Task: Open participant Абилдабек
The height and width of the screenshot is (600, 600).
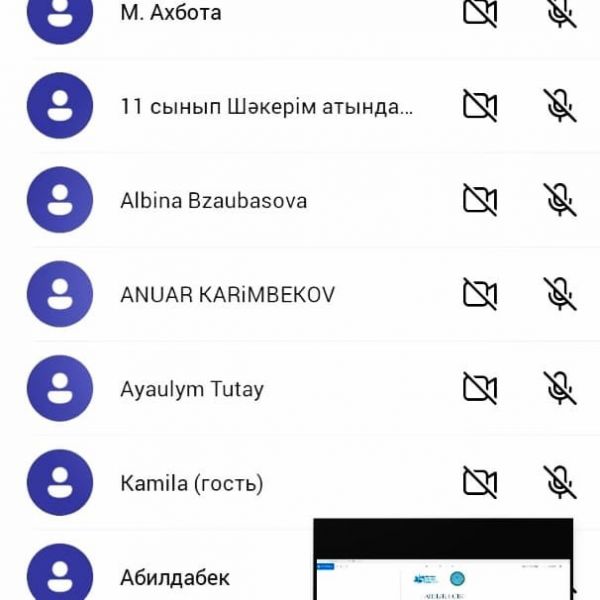Action: tap(175, 577)
